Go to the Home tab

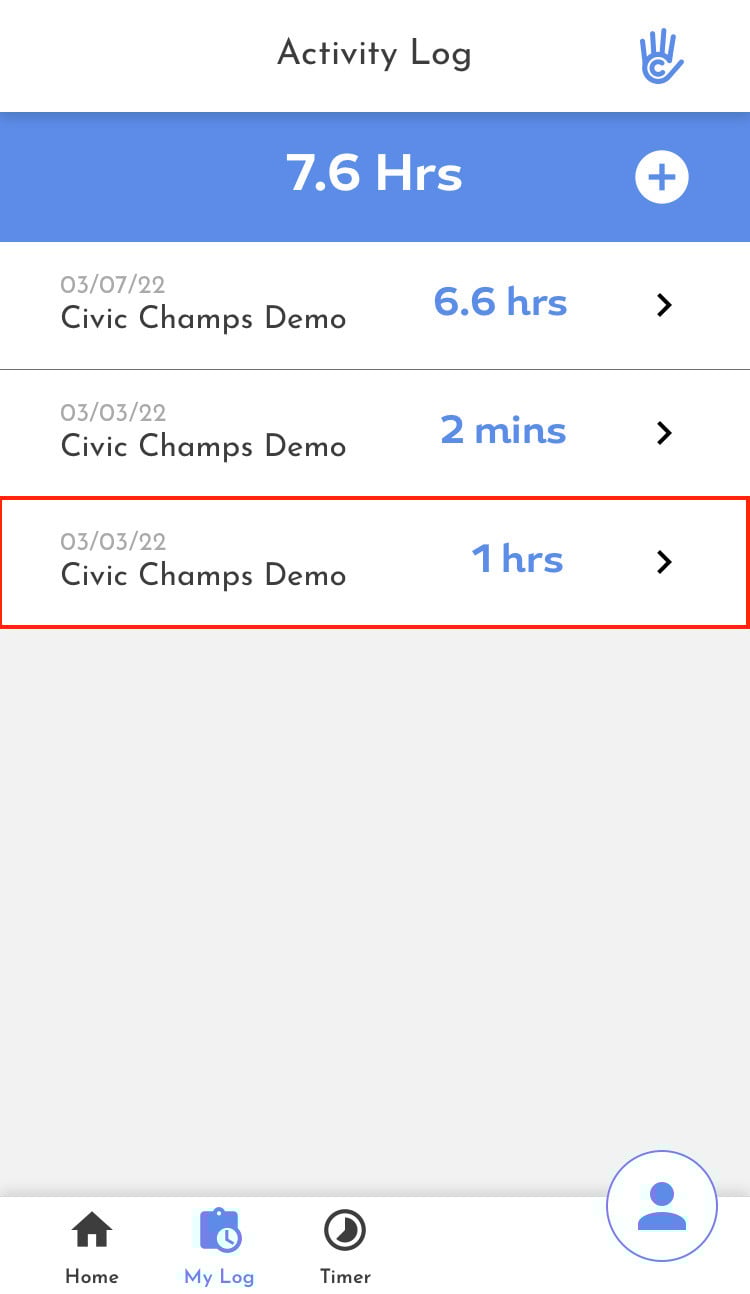coord(92,1247)
